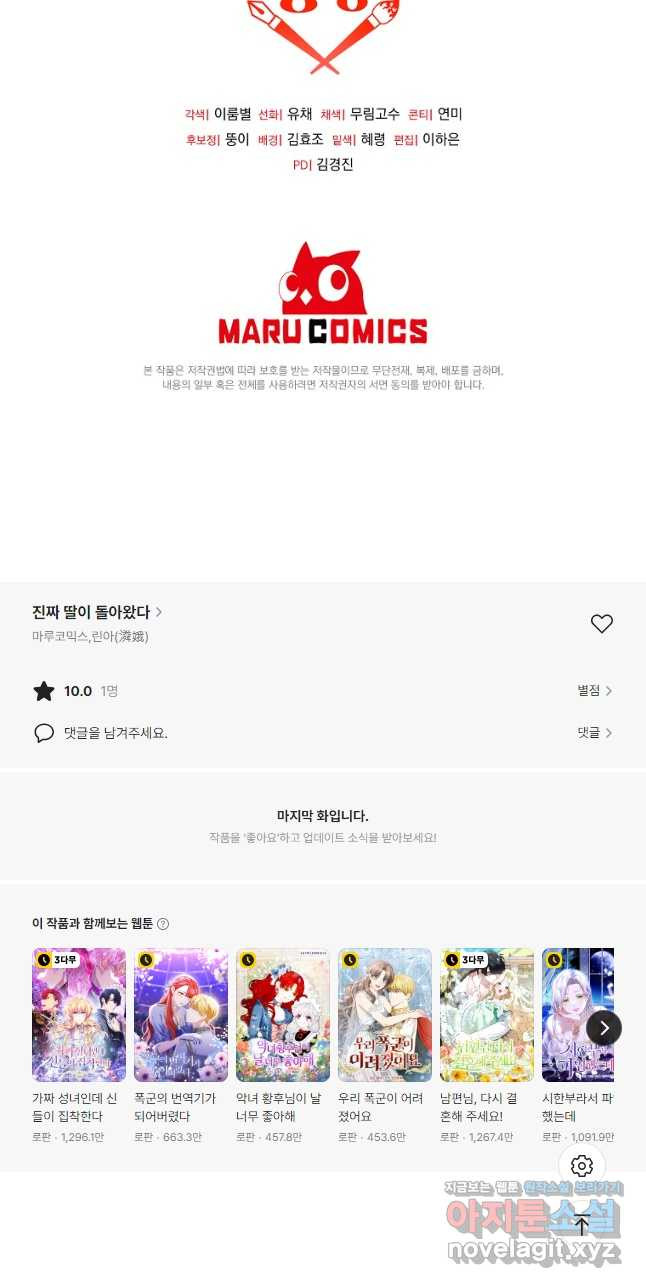Viewport: 646px width, 1288px height.
Task: Open 댓글 comments section
Action: click(594, 733)
